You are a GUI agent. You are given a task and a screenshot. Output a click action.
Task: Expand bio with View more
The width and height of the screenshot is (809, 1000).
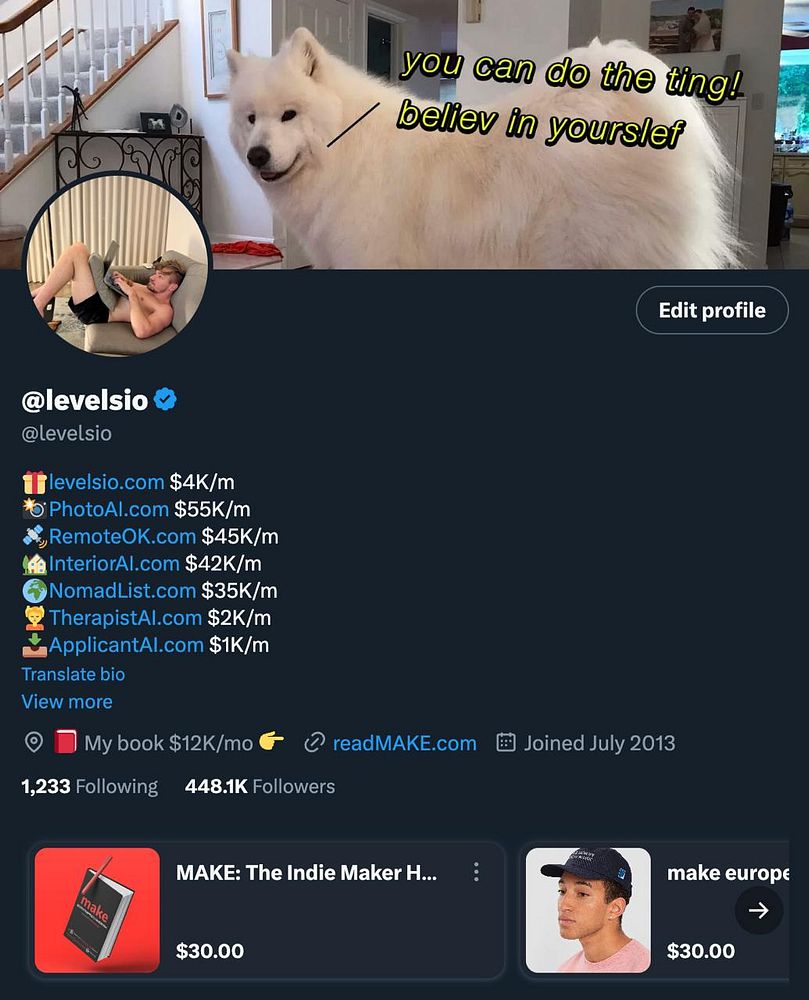pos(67,701)
